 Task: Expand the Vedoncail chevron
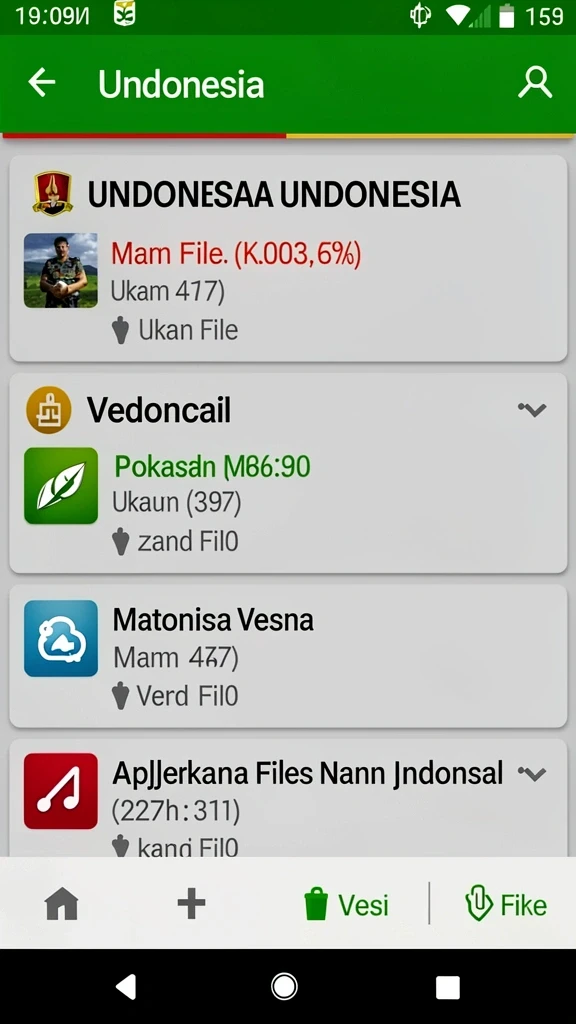coord(532,409)
